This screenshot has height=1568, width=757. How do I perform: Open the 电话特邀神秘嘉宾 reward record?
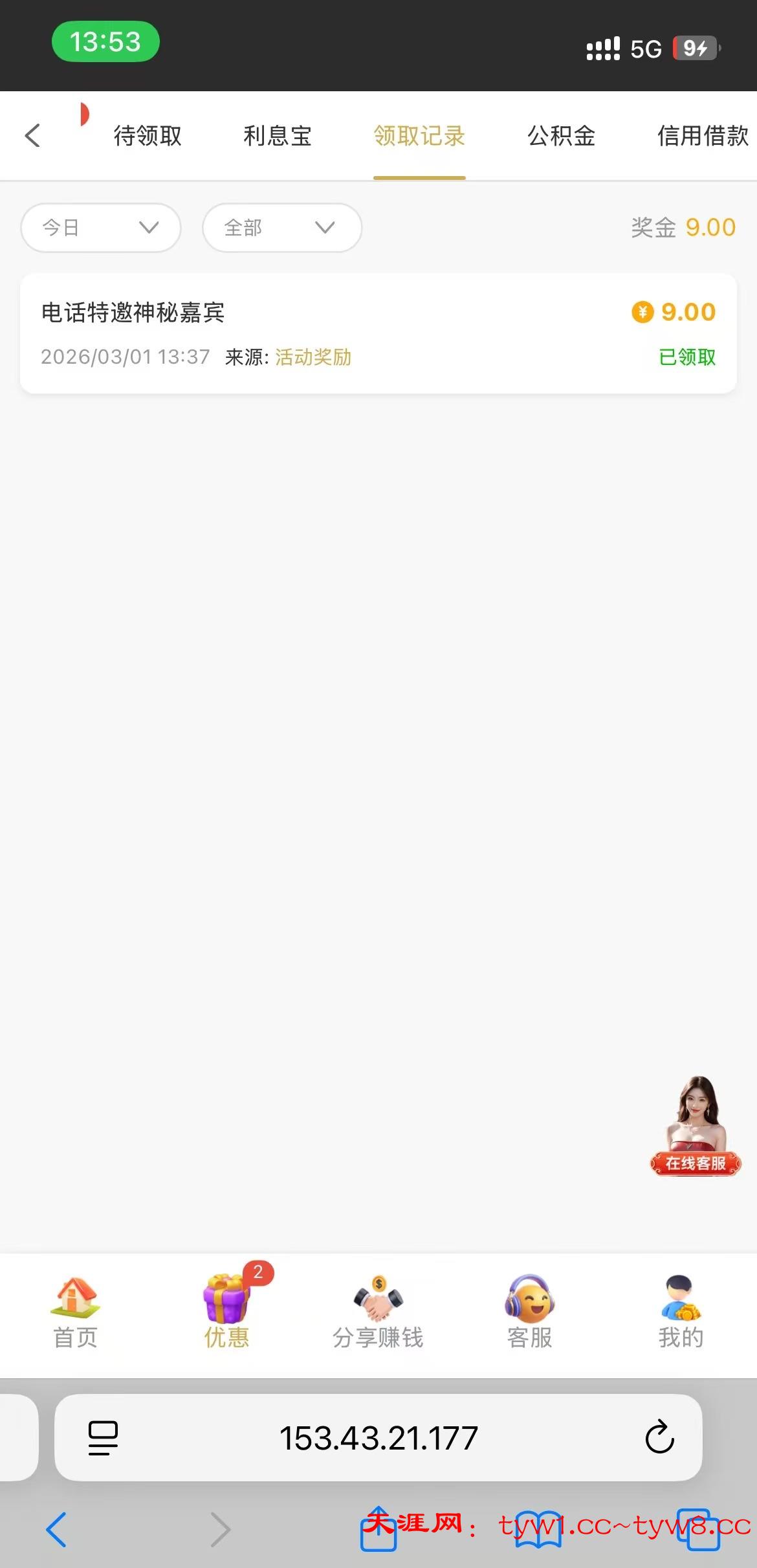tap(378, 333)
